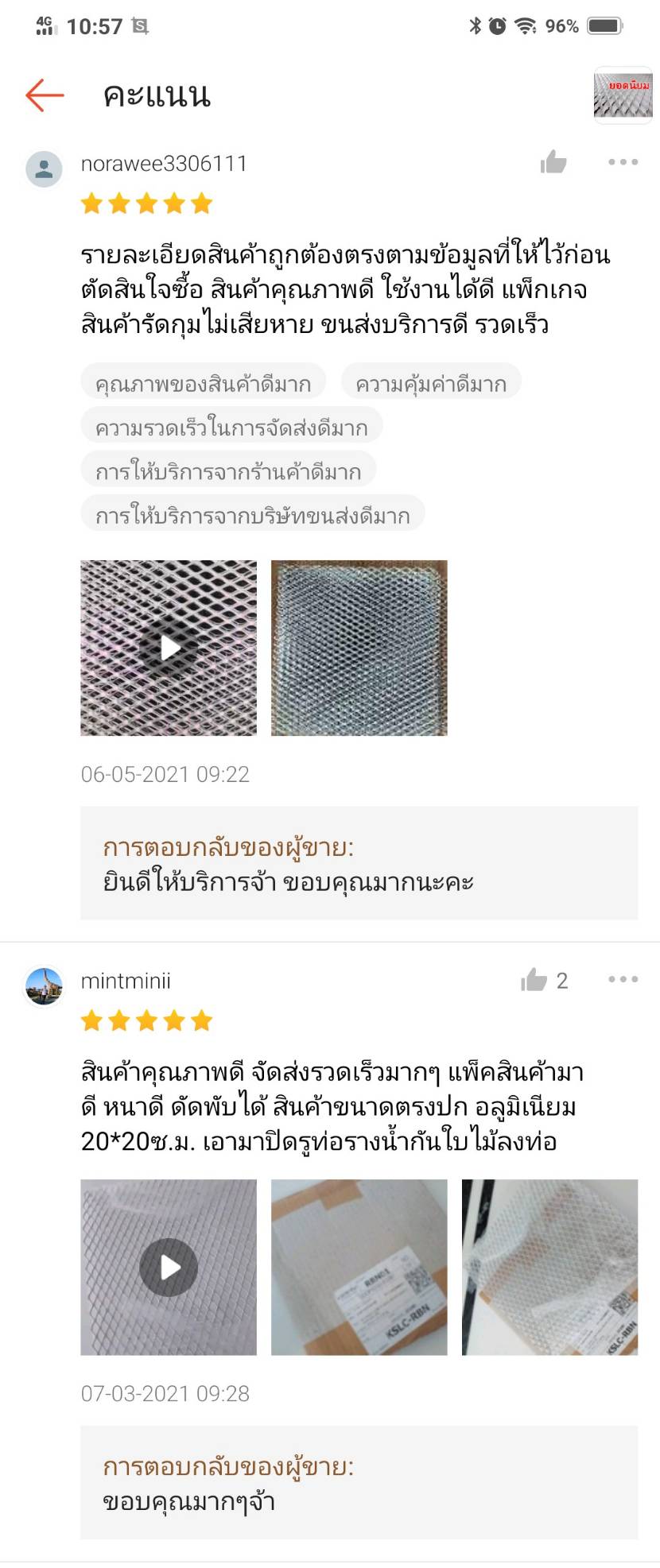This screenshot has width=660, height=1568.
Task: Open the product thumbnail in the header
Action: click(x=623, y=95)
